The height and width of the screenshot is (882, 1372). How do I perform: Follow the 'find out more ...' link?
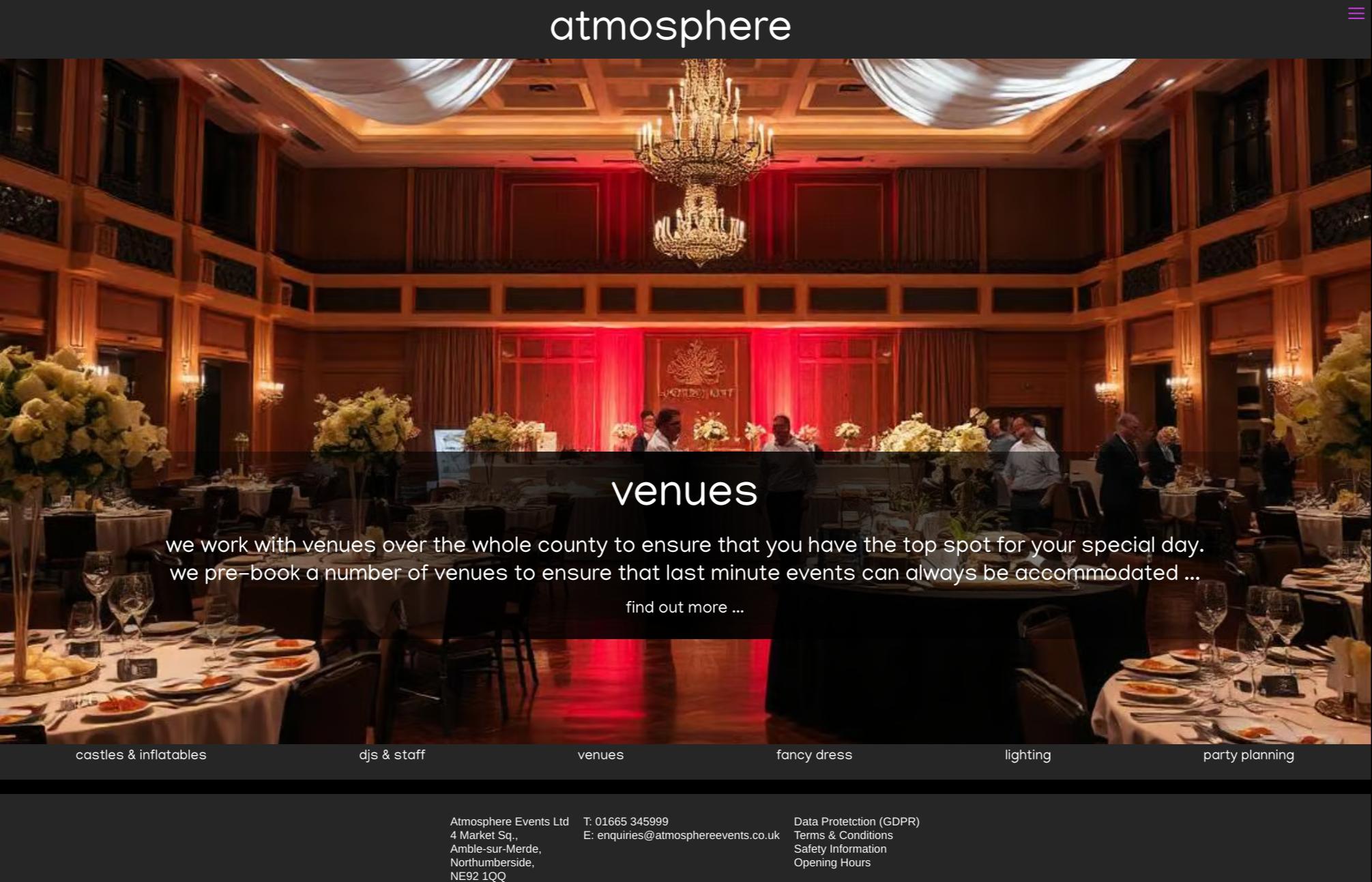(684, 607)
